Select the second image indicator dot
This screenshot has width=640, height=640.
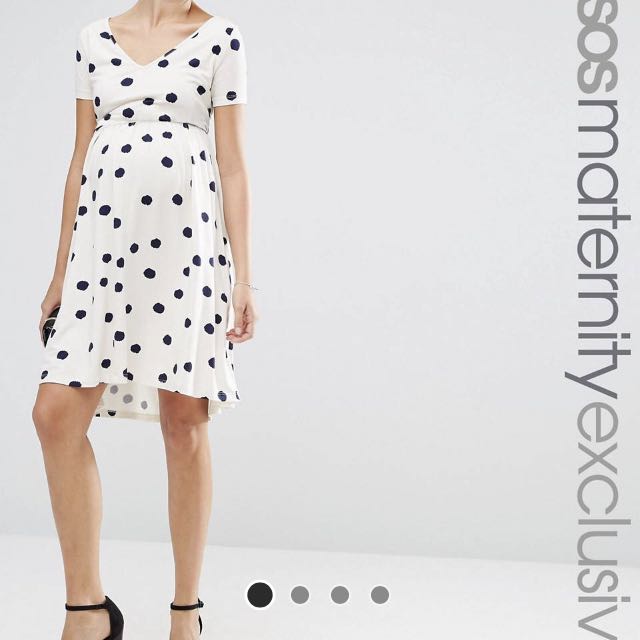(300, 594)
